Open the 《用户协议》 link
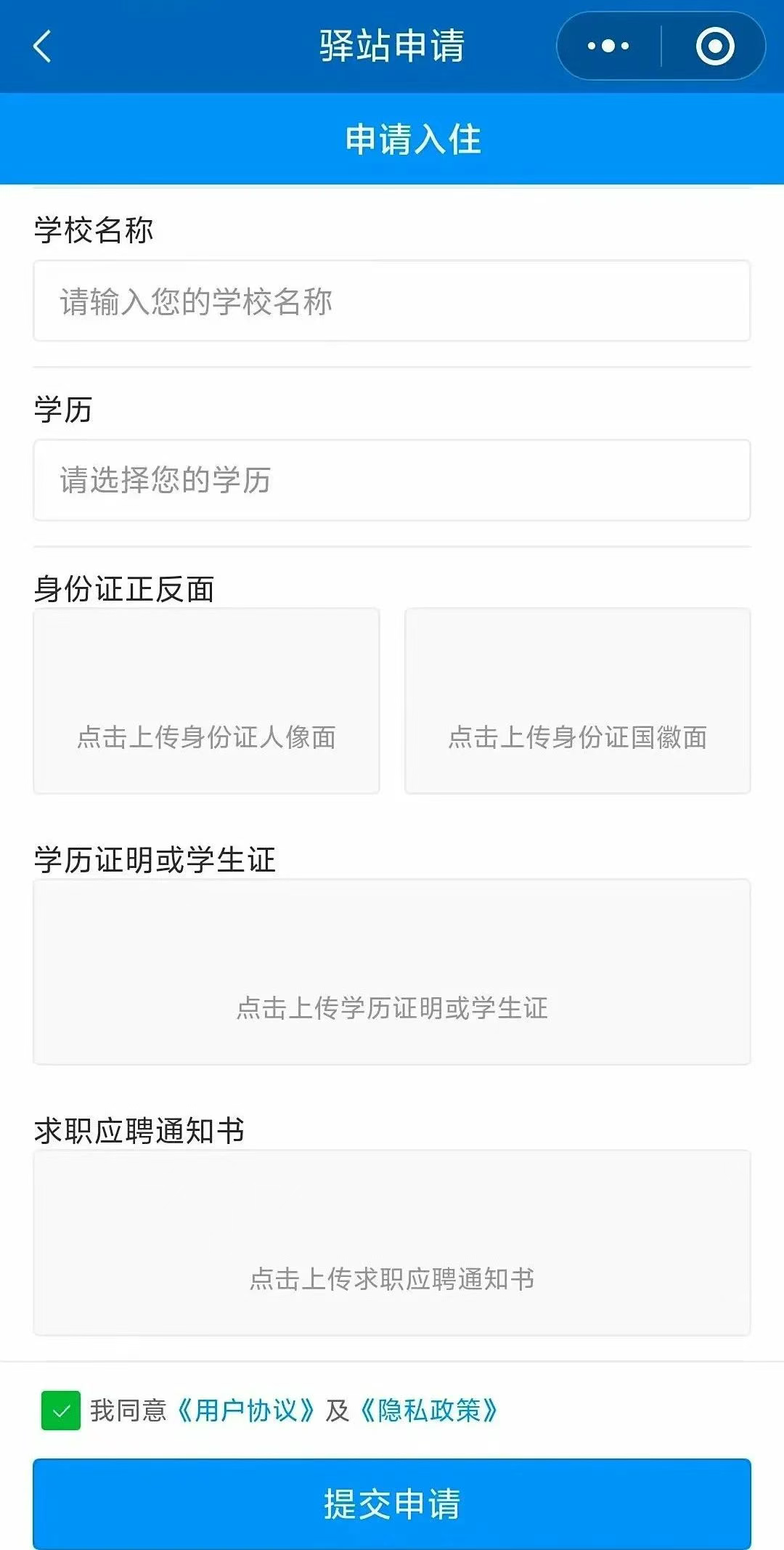784x1550 pixels. (x=246, y=1411)
